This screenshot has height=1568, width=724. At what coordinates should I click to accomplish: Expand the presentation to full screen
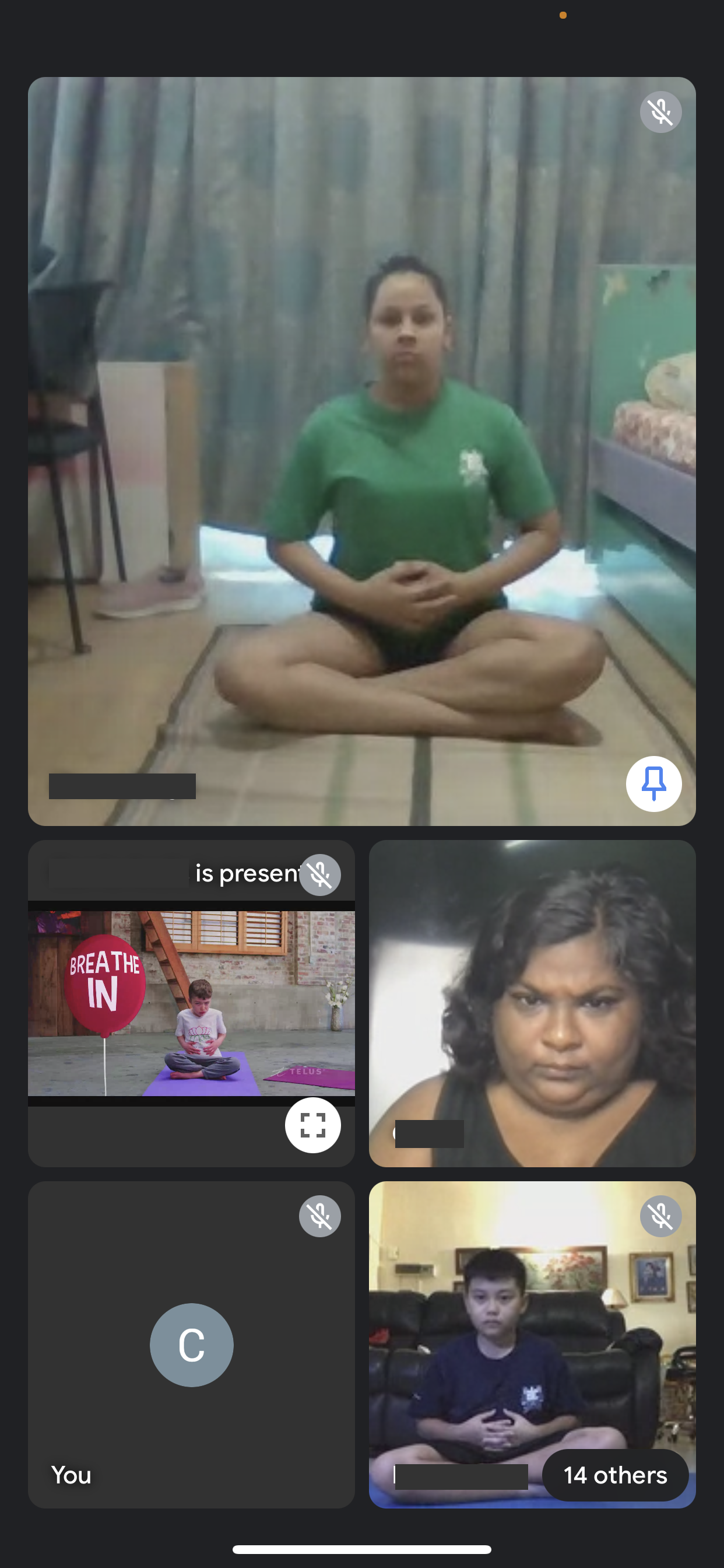click(312, 1125)
